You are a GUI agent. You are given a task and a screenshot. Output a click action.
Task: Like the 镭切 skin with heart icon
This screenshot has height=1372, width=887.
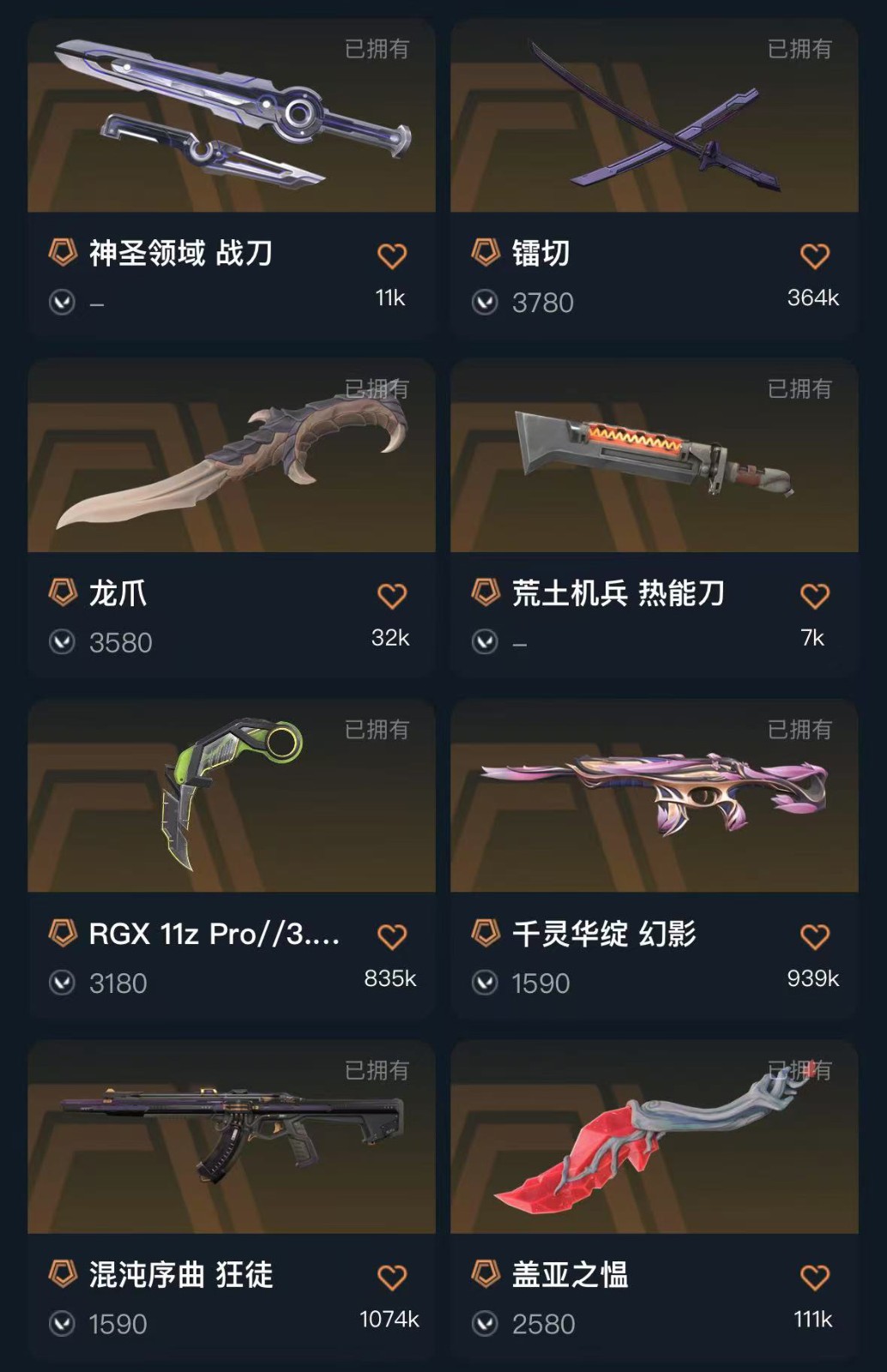coord(814,256)
